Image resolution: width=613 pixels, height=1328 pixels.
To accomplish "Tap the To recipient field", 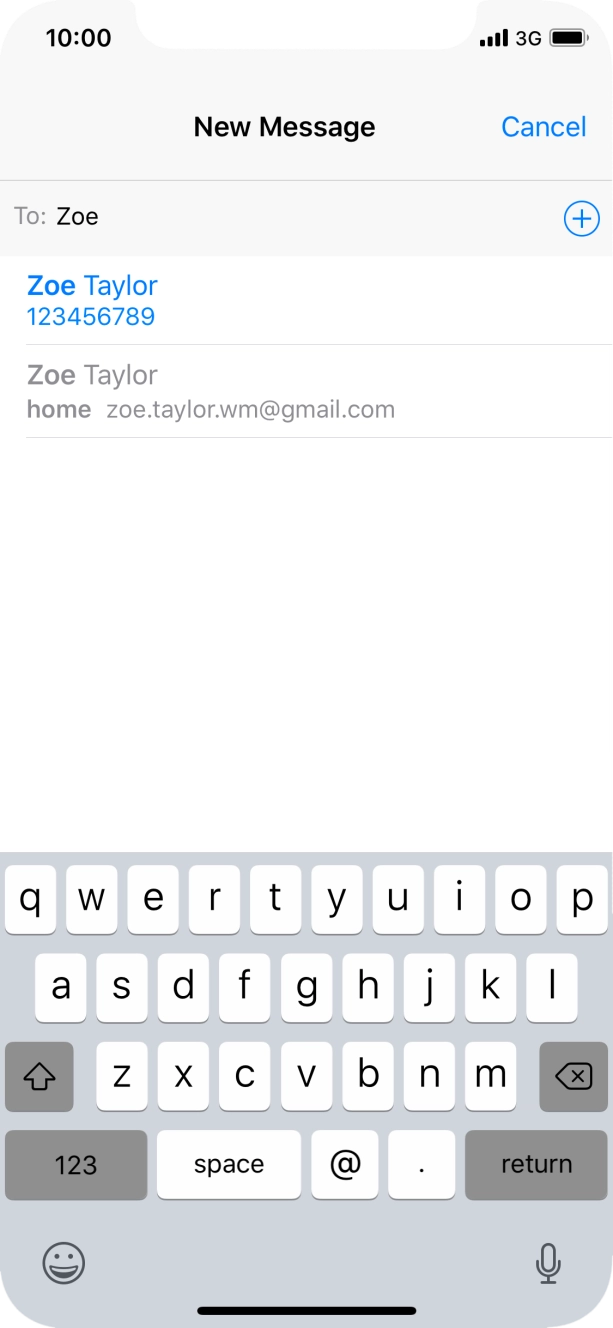I will coord(300,217).
